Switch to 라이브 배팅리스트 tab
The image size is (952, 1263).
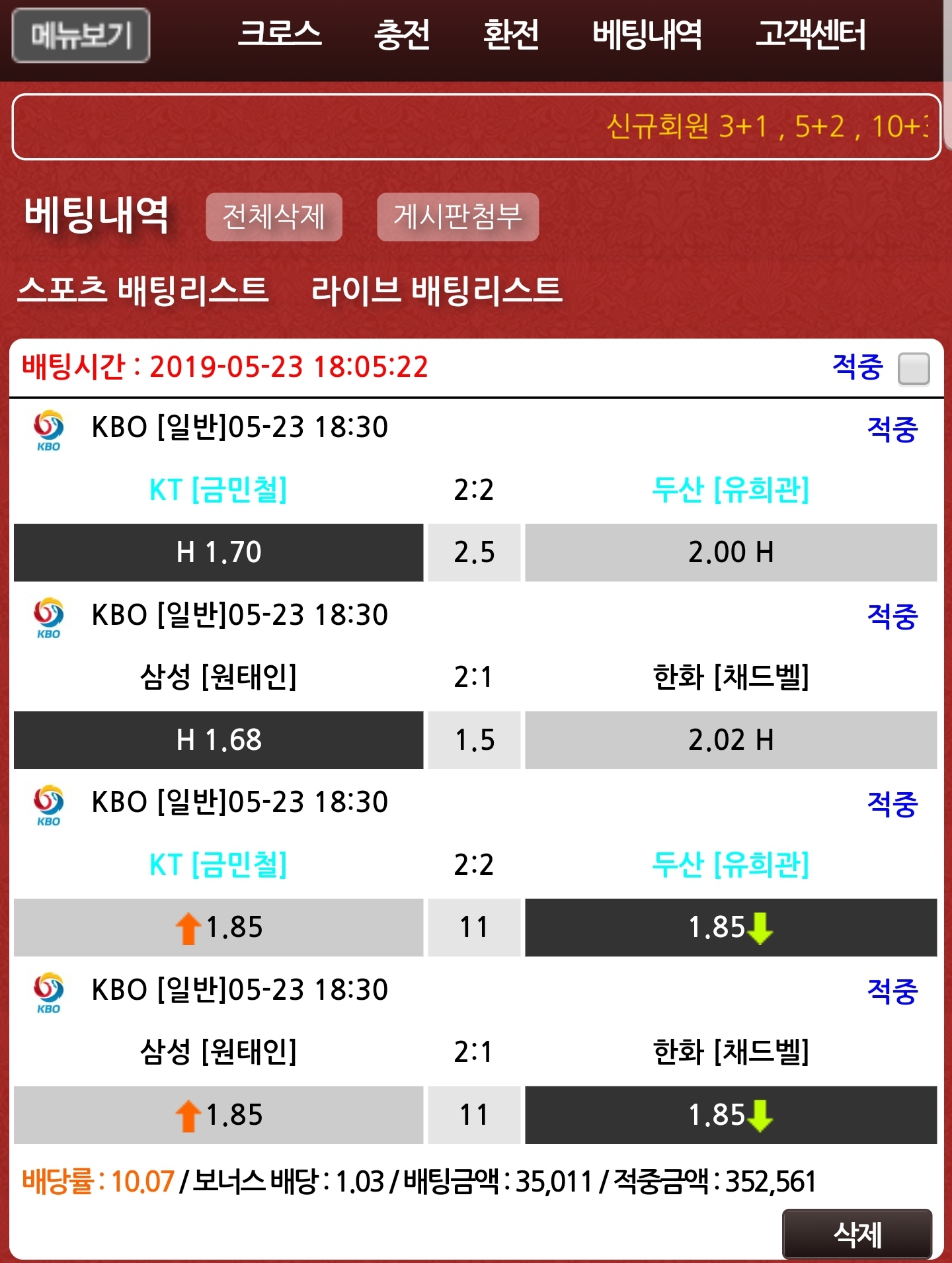pyautogui.click(x=436, y=290)
